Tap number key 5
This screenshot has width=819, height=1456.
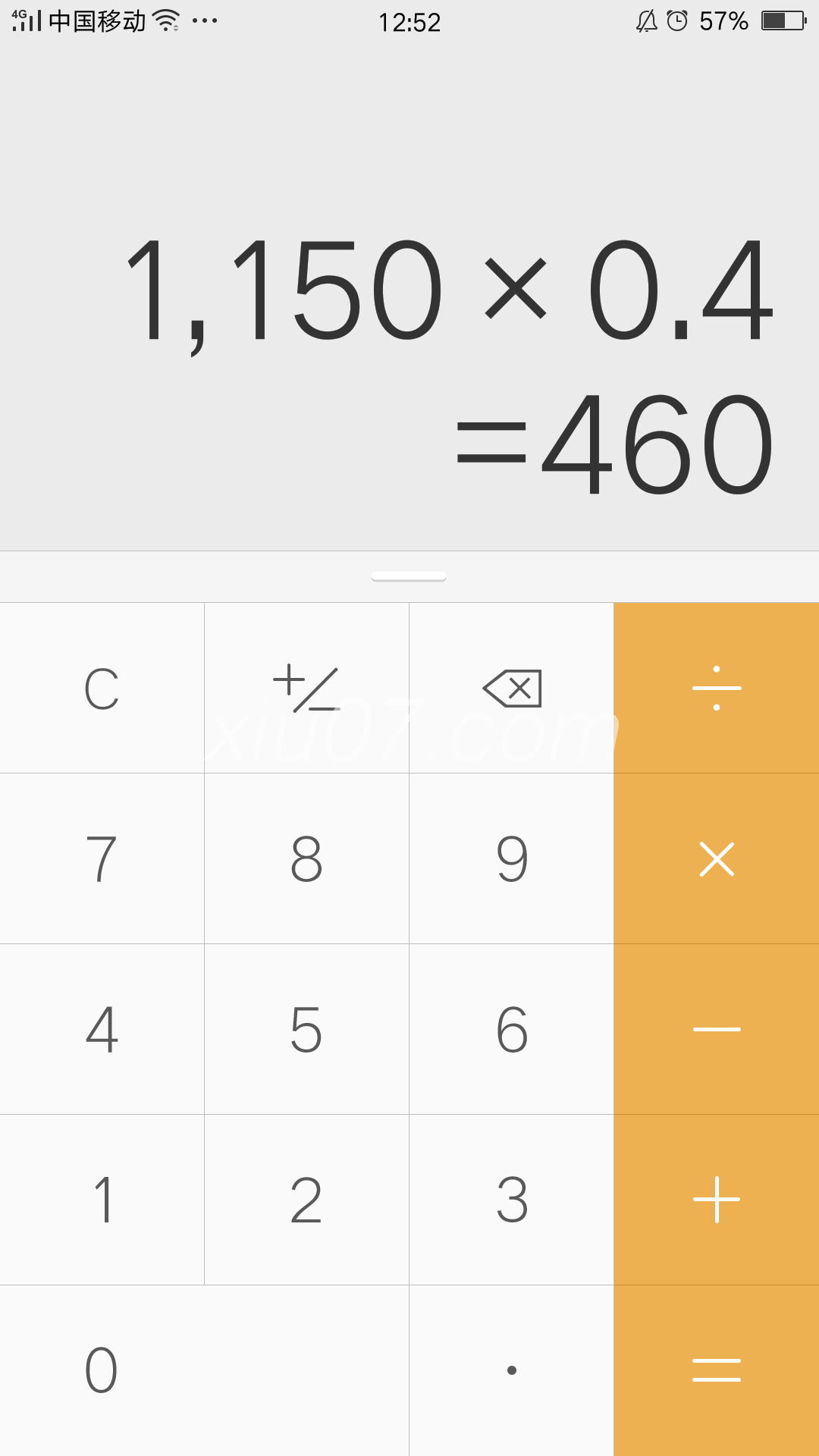[x=306, y=1030]
